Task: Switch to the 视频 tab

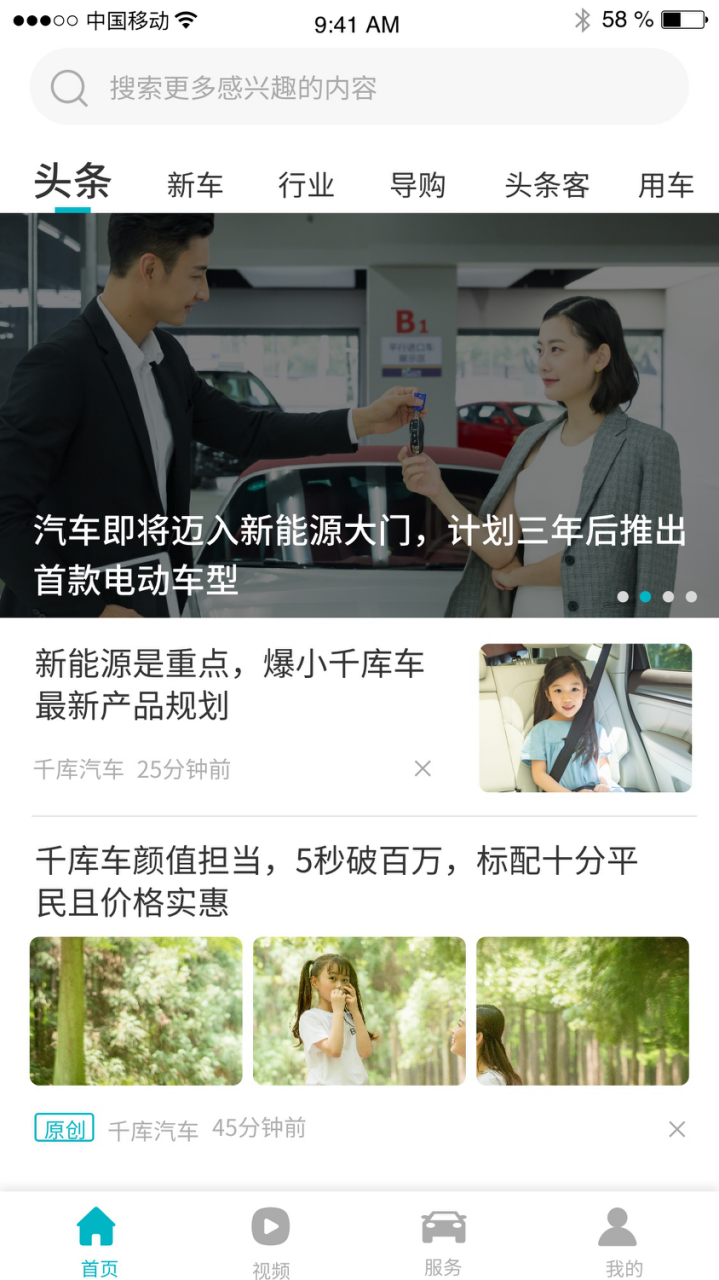Action: [270, 1240]
